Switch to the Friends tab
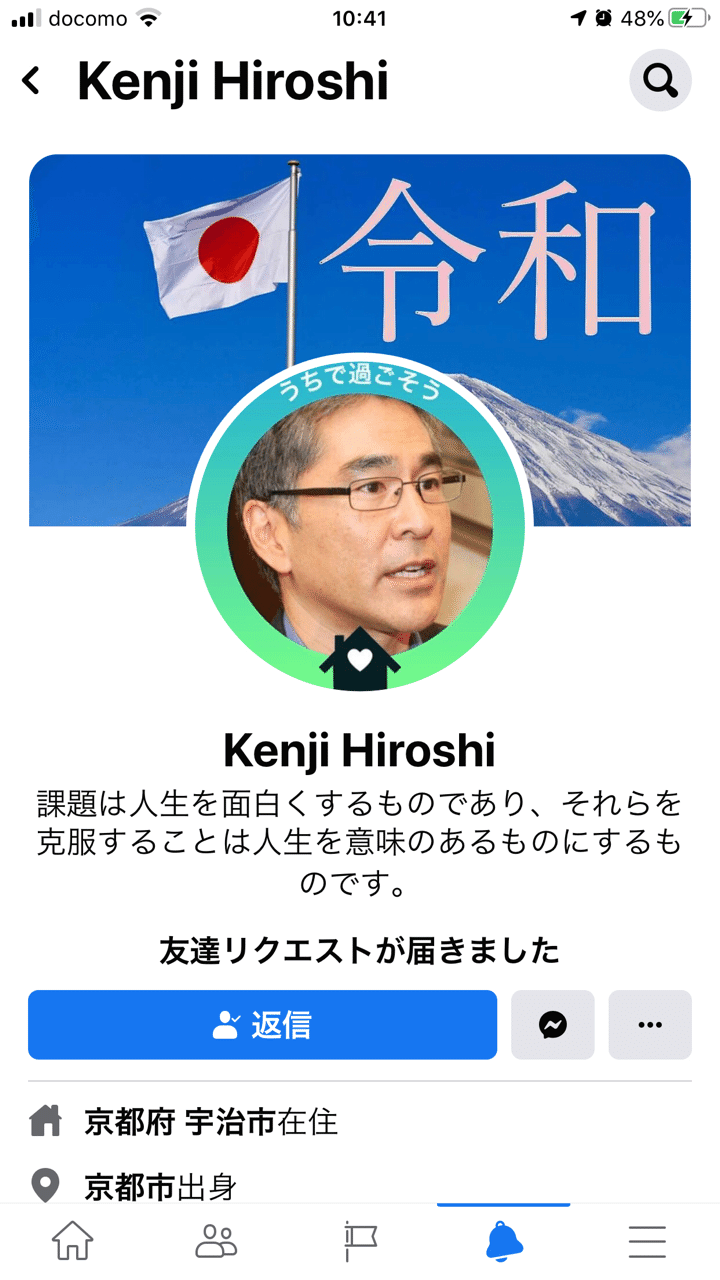This screenshot has height=1280, width=720. coord(216,1241)
